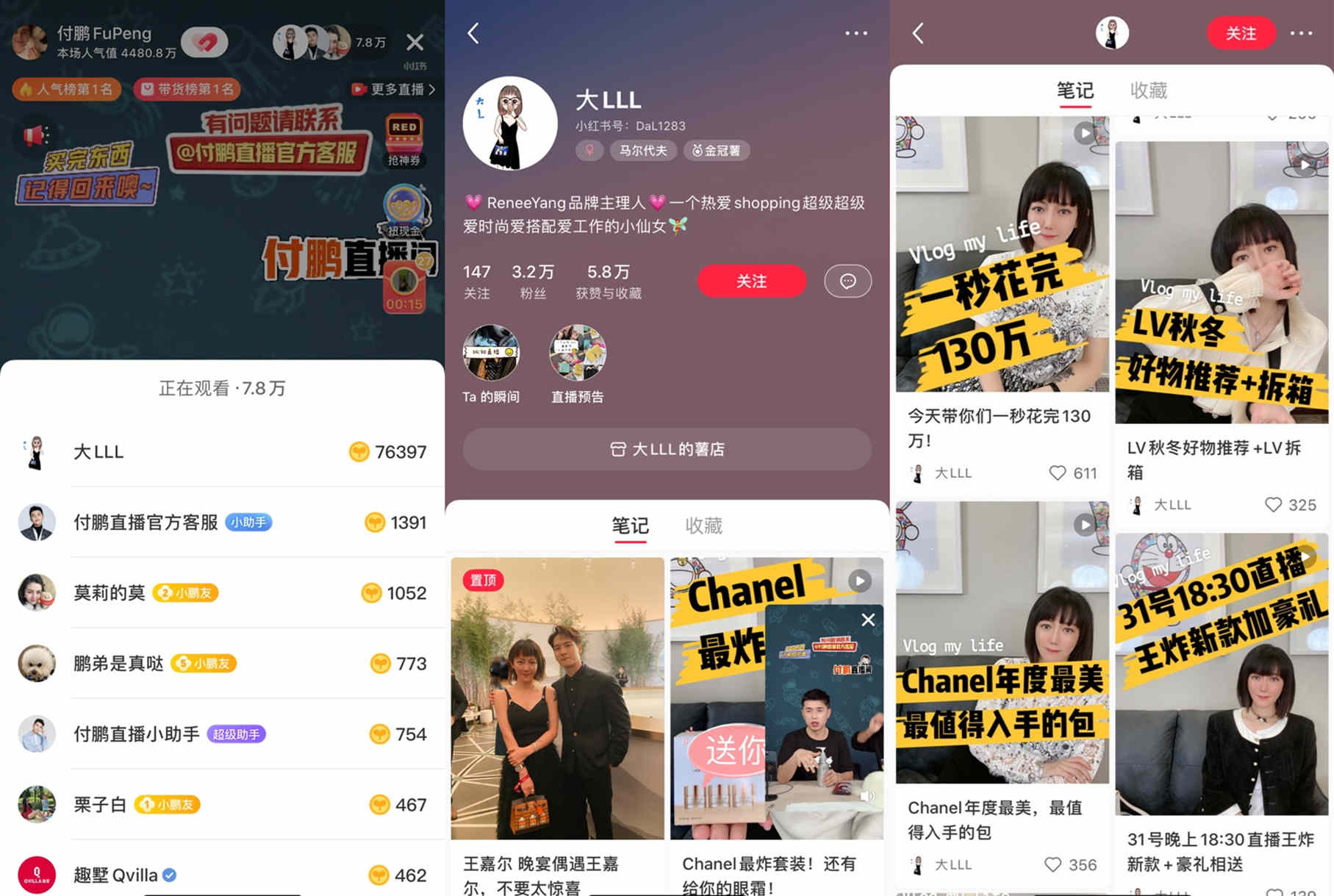Open 趣墅 Qvilla in the viewer list
This screenshot has height=896, width=1334.
(x=115, y=875)
